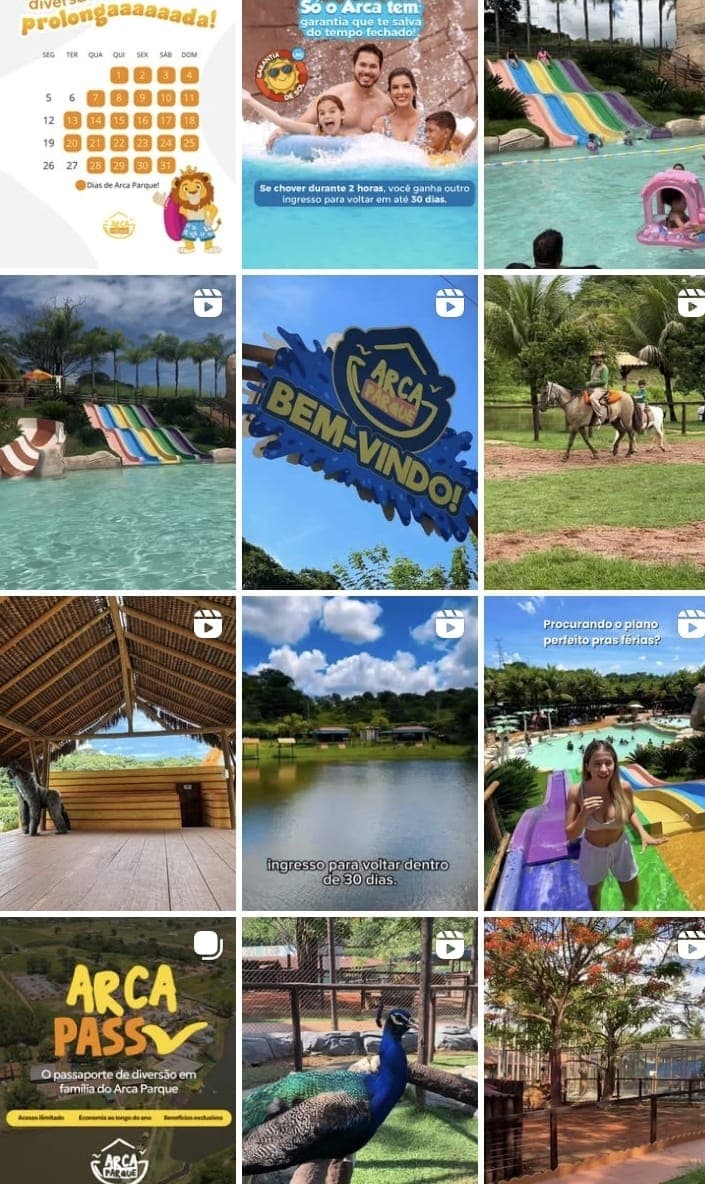705x1184 pixels.
Task: Play the reel with thatched roof and gorilla statue
Action: point(118,754)
